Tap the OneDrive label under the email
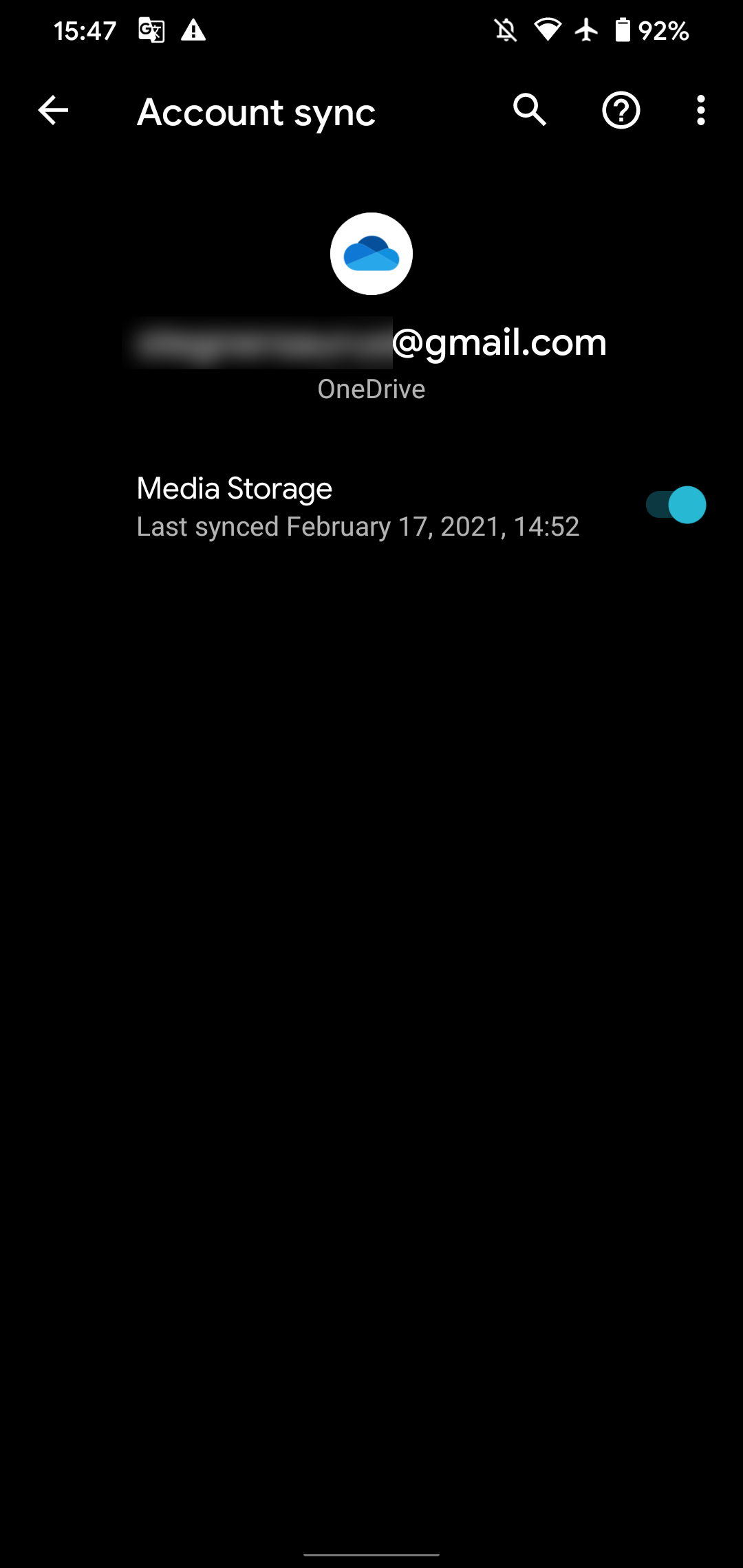This screenshot has width=743, height=1568. point(371,389)
